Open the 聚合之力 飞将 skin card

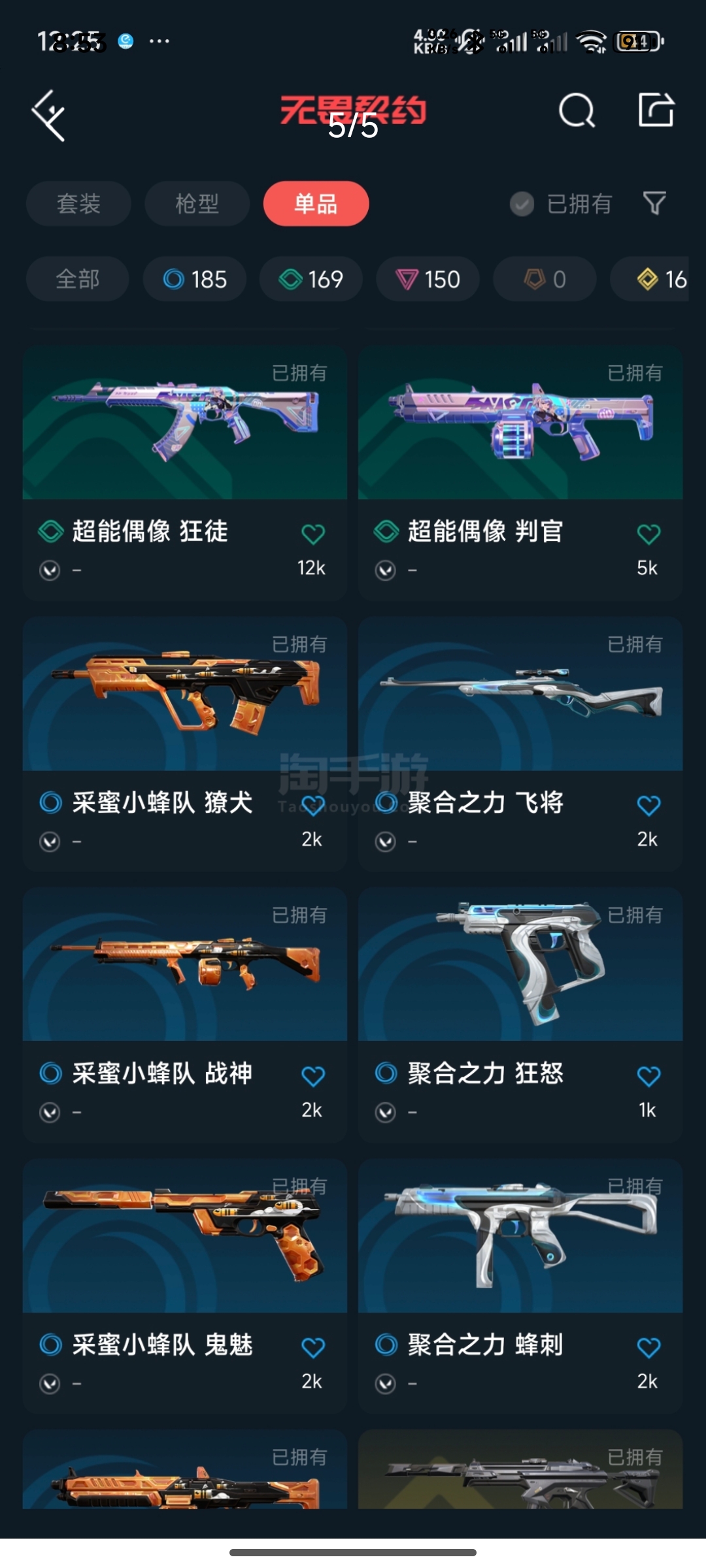[520, 696]
